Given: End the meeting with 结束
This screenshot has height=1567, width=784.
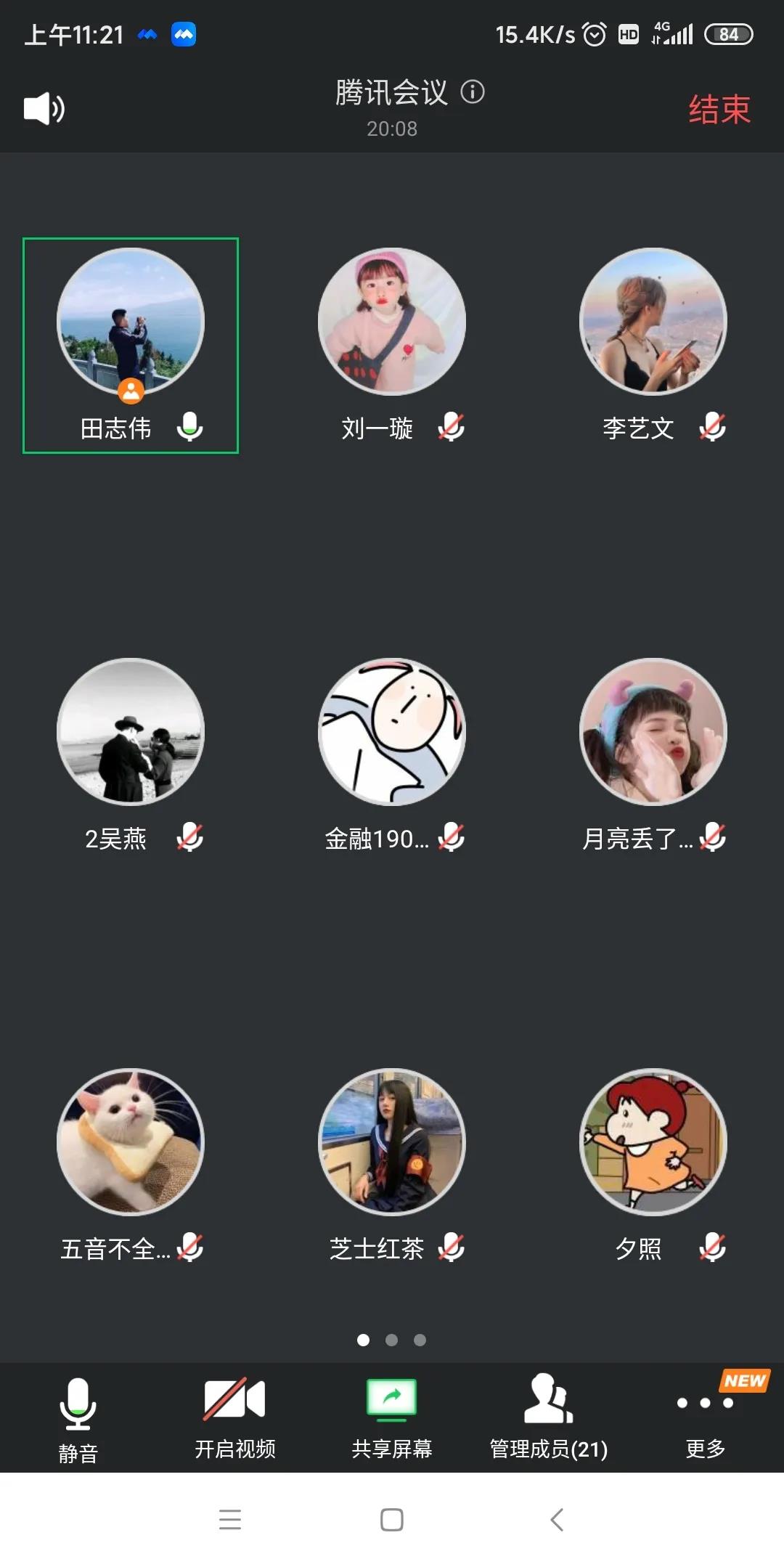Looking at the screenshot, I should tap(719, 110).
